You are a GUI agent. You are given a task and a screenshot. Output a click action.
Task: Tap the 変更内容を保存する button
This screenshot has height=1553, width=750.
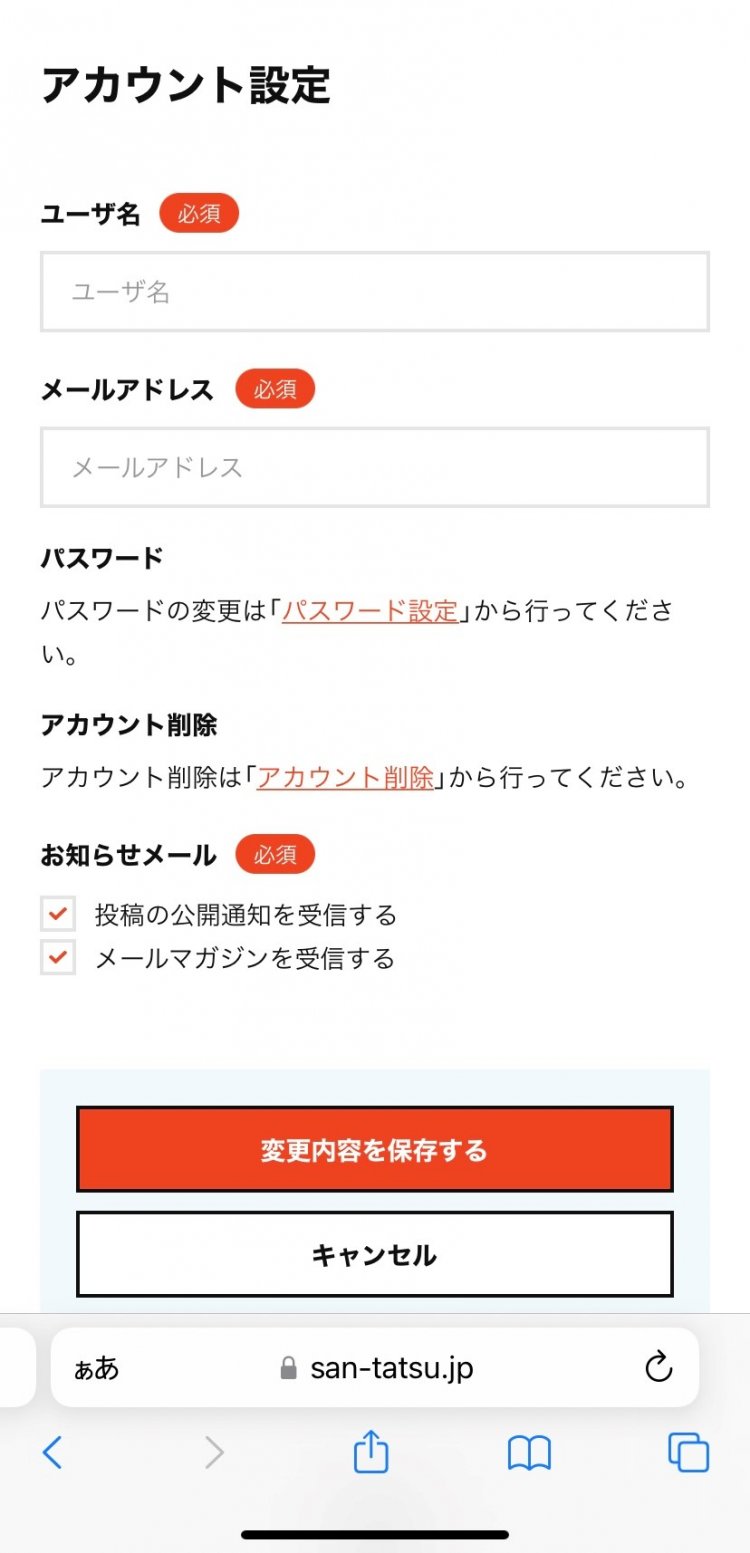[x=374, y=1149]
